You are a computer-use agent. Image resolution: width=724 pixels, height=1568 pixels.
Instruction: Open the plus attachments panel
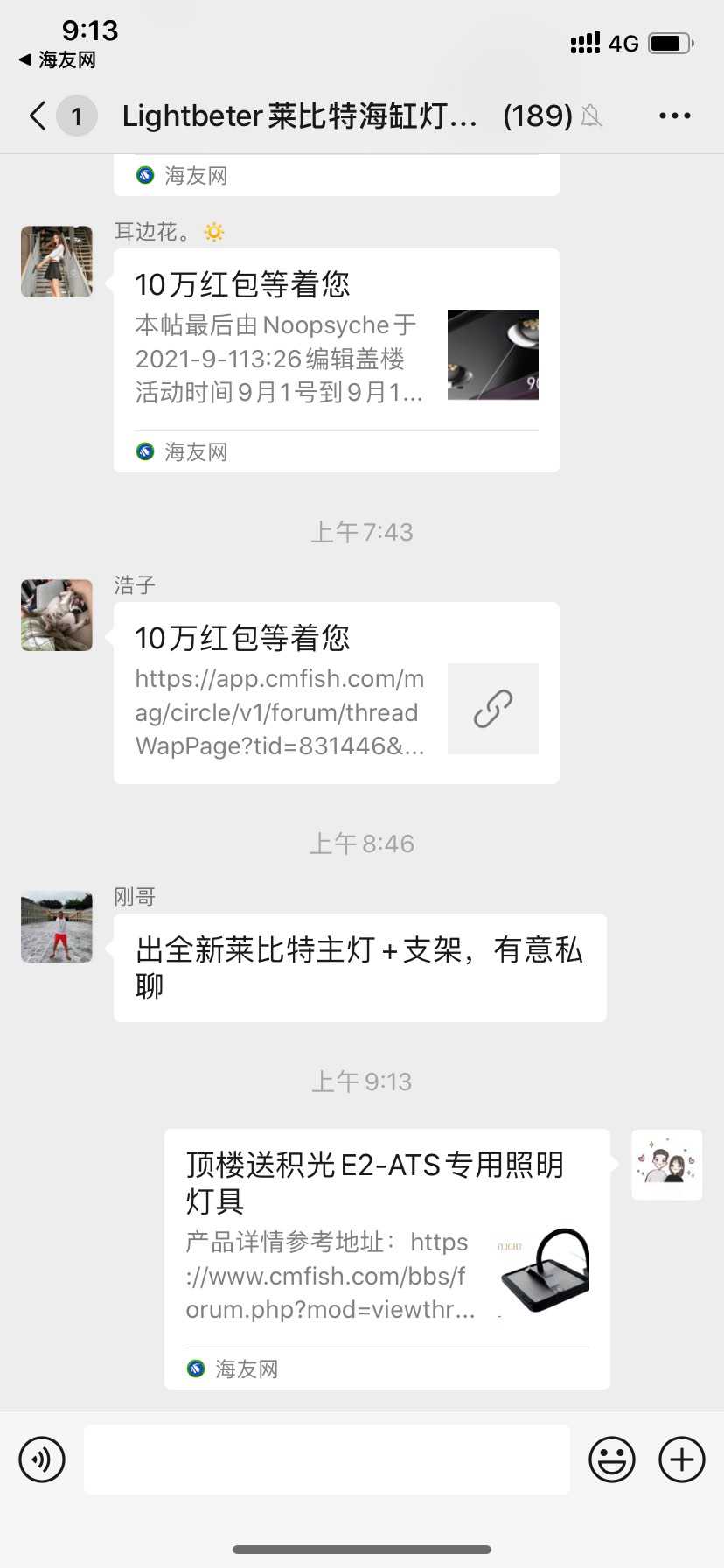tap(681, 1459)
